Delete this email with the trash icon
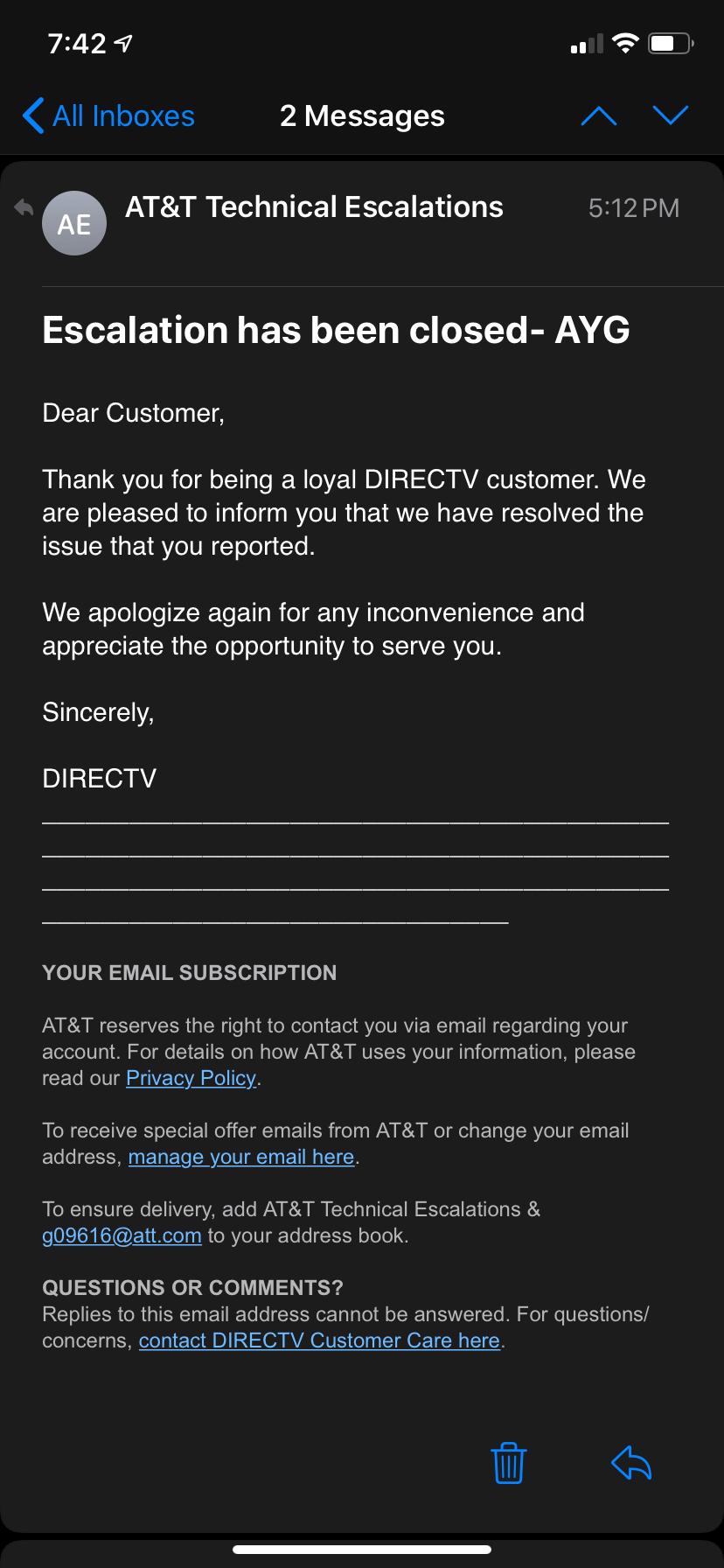 pos(508,1463)
